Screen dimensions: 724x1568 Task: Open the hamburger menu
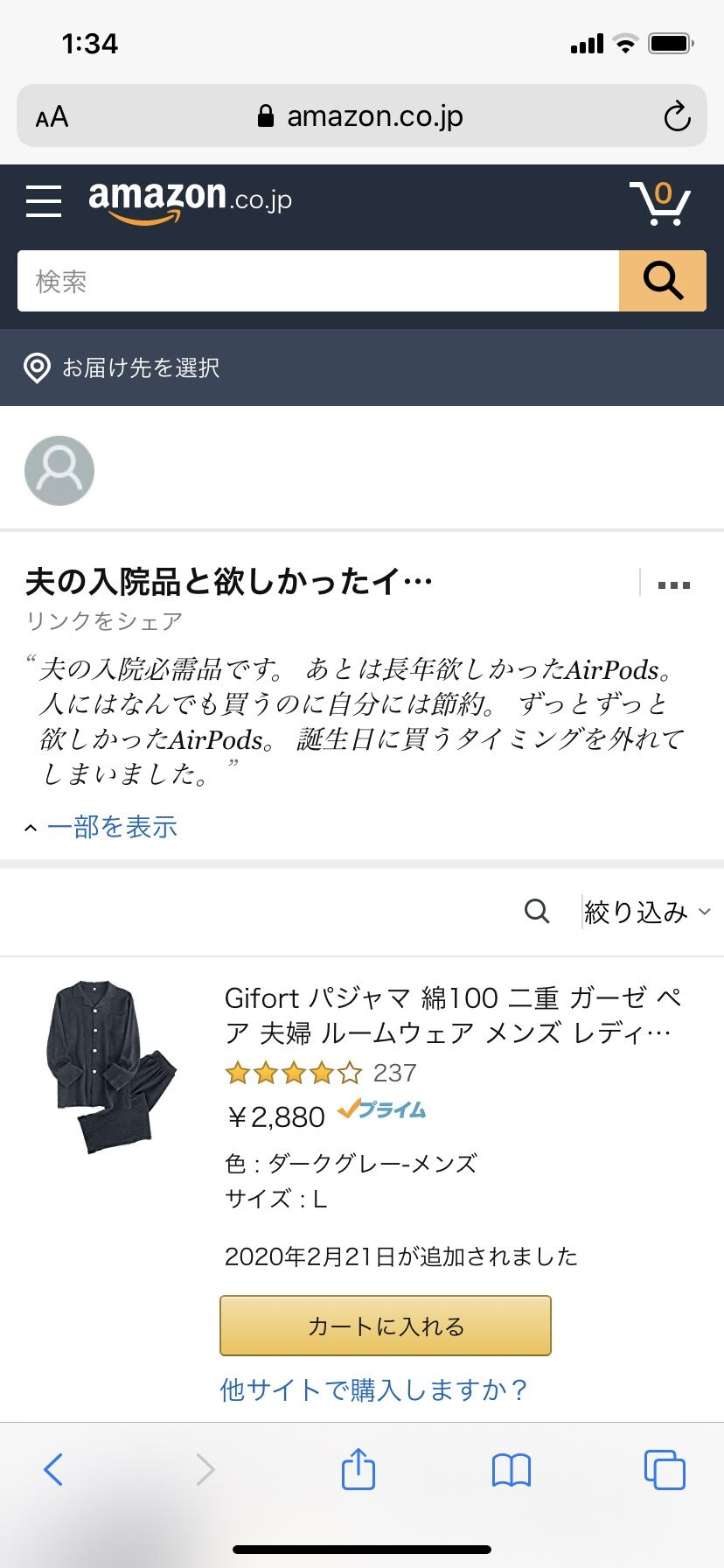pos(44,201)
